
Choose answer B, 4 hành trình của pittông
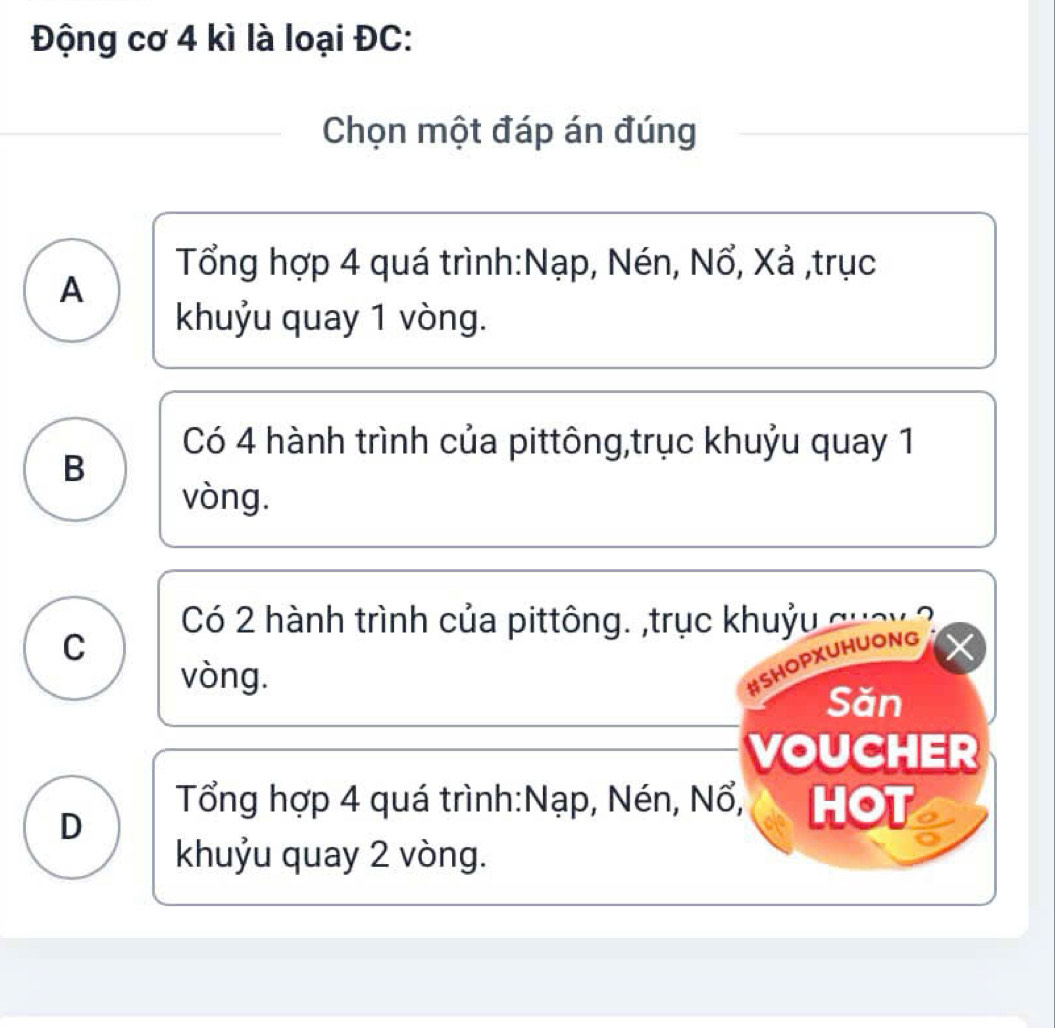coord(70,469)
